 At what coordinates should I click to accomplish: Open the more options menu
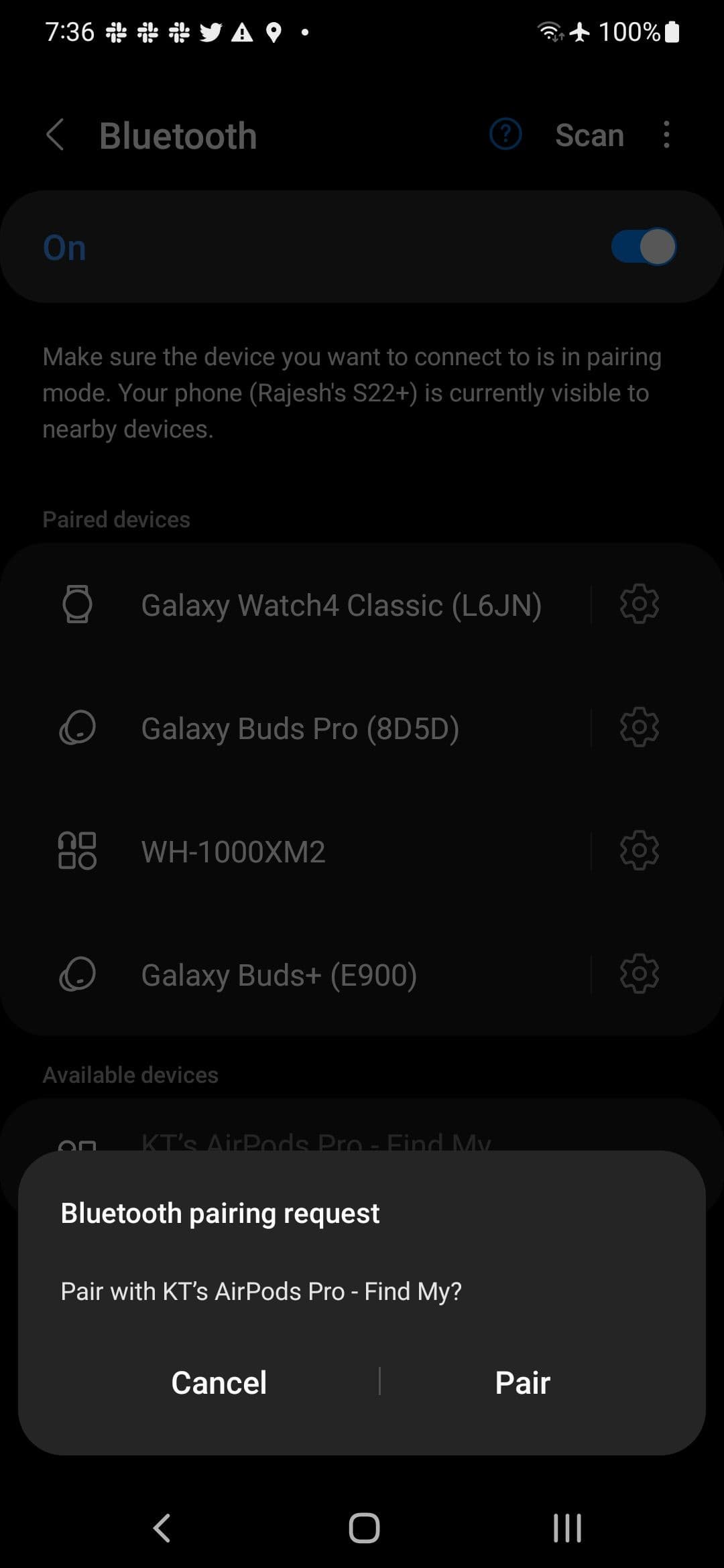(x=666, y=135)
